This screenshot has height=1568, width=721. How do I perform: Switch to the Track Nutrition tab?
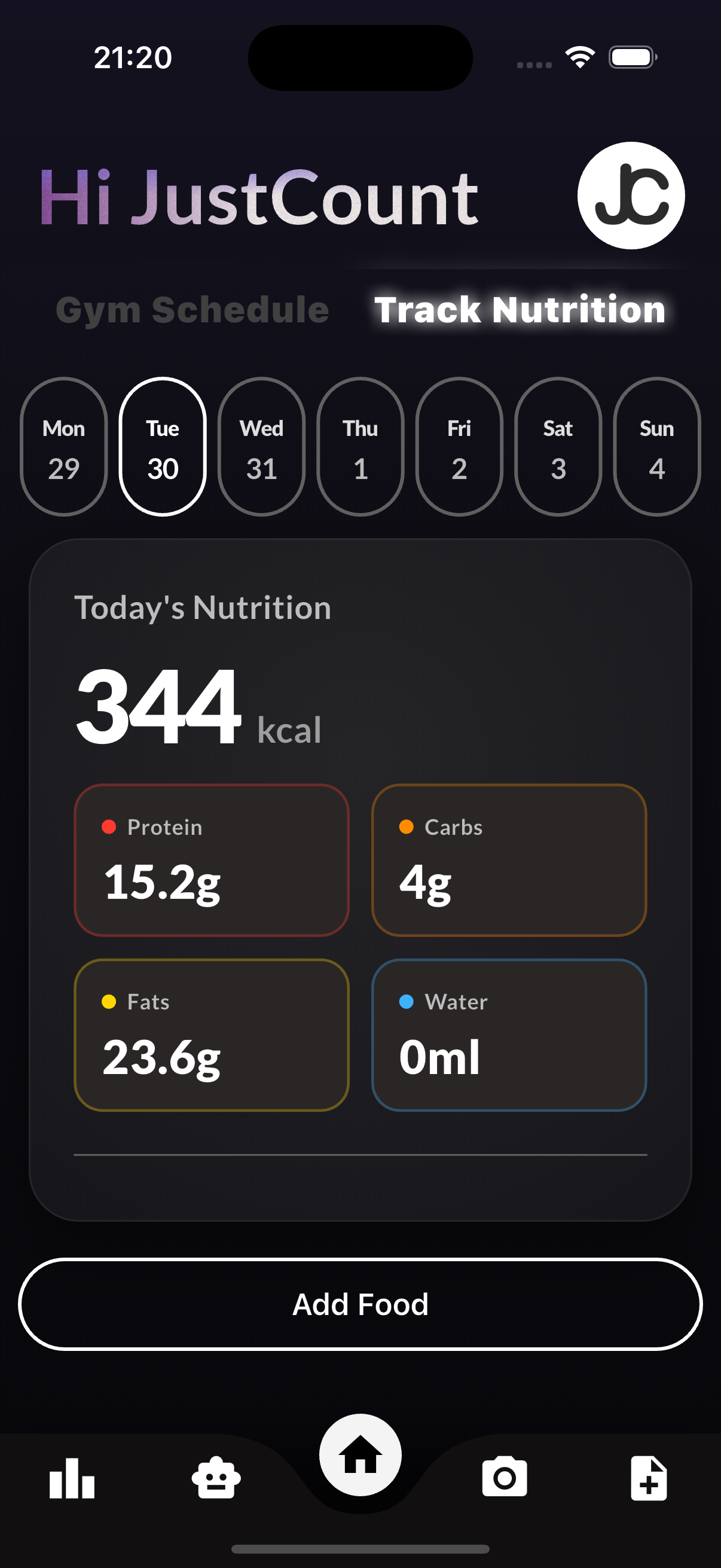point(520,309)
